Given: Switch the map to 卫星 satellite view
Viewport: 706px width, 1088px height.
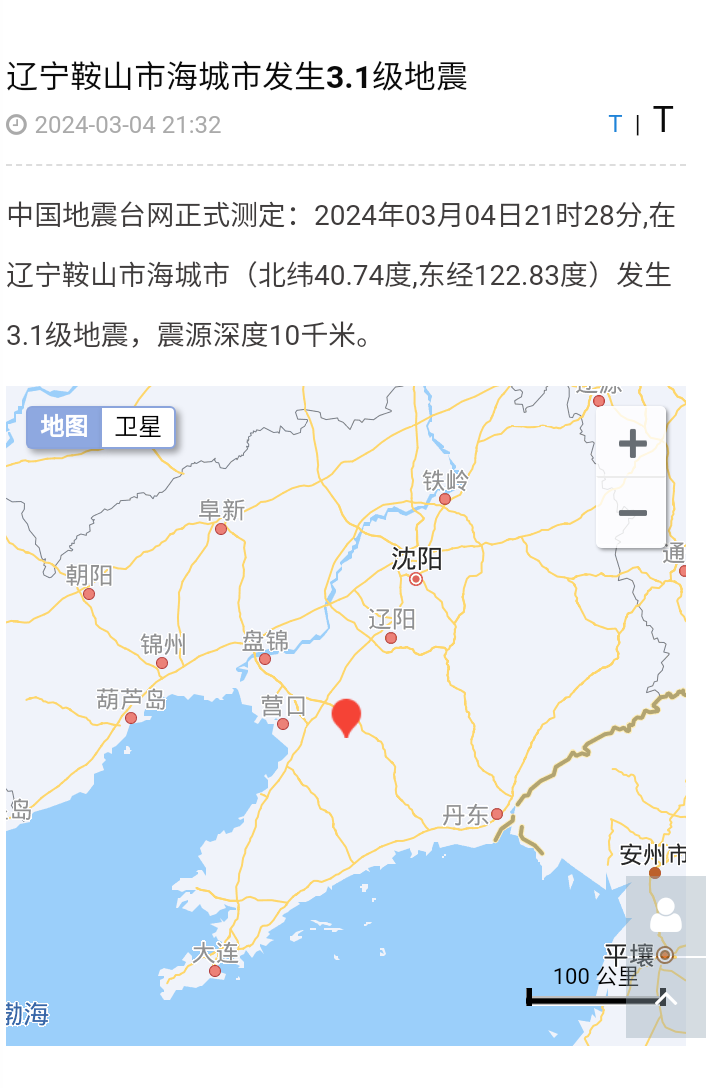Looking at the screenshot, I should 138,427.
